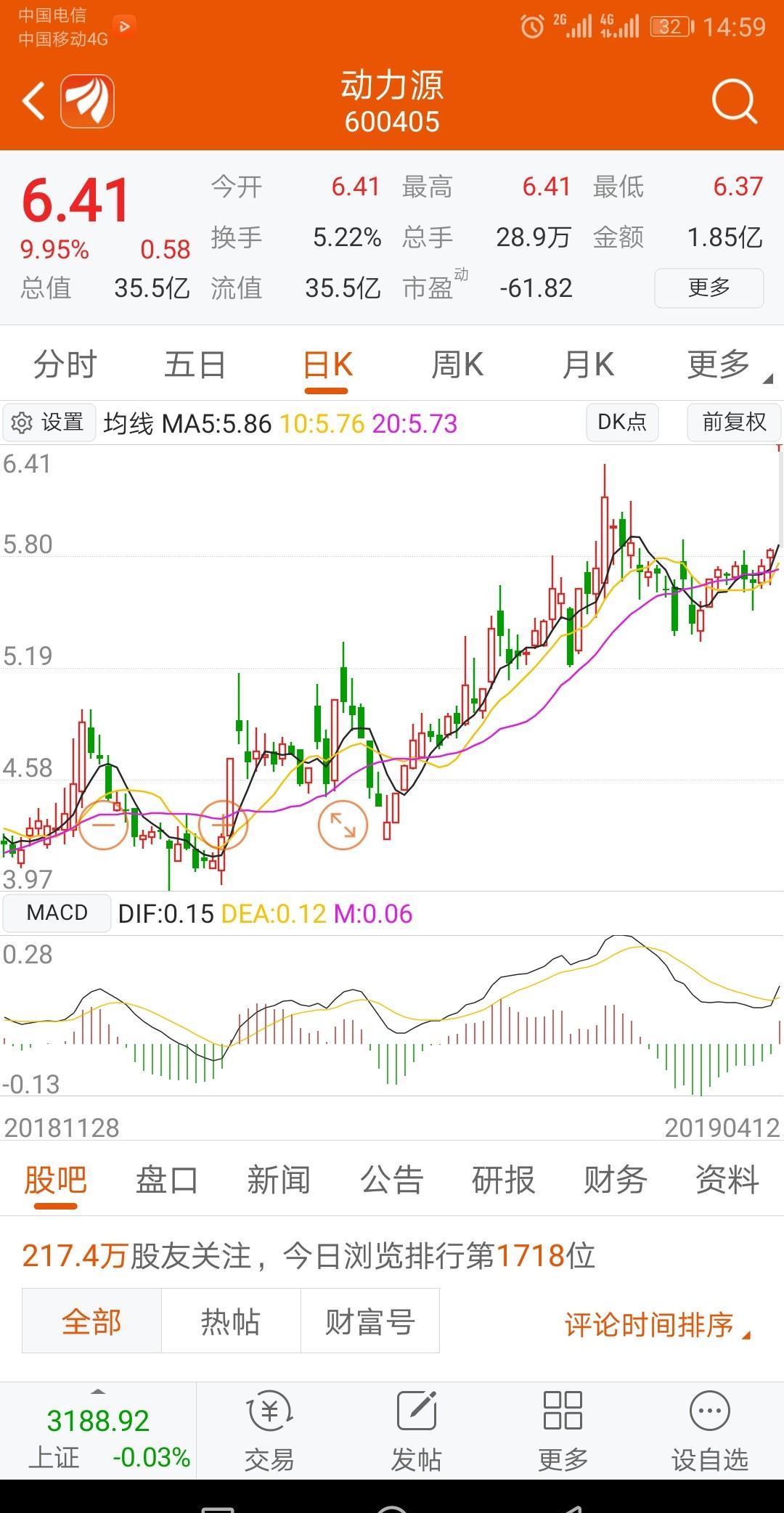Toggle the DK点 signal overlay
Image resolution: width=784 pixels, height=1513 pixels.
[621, 421]
